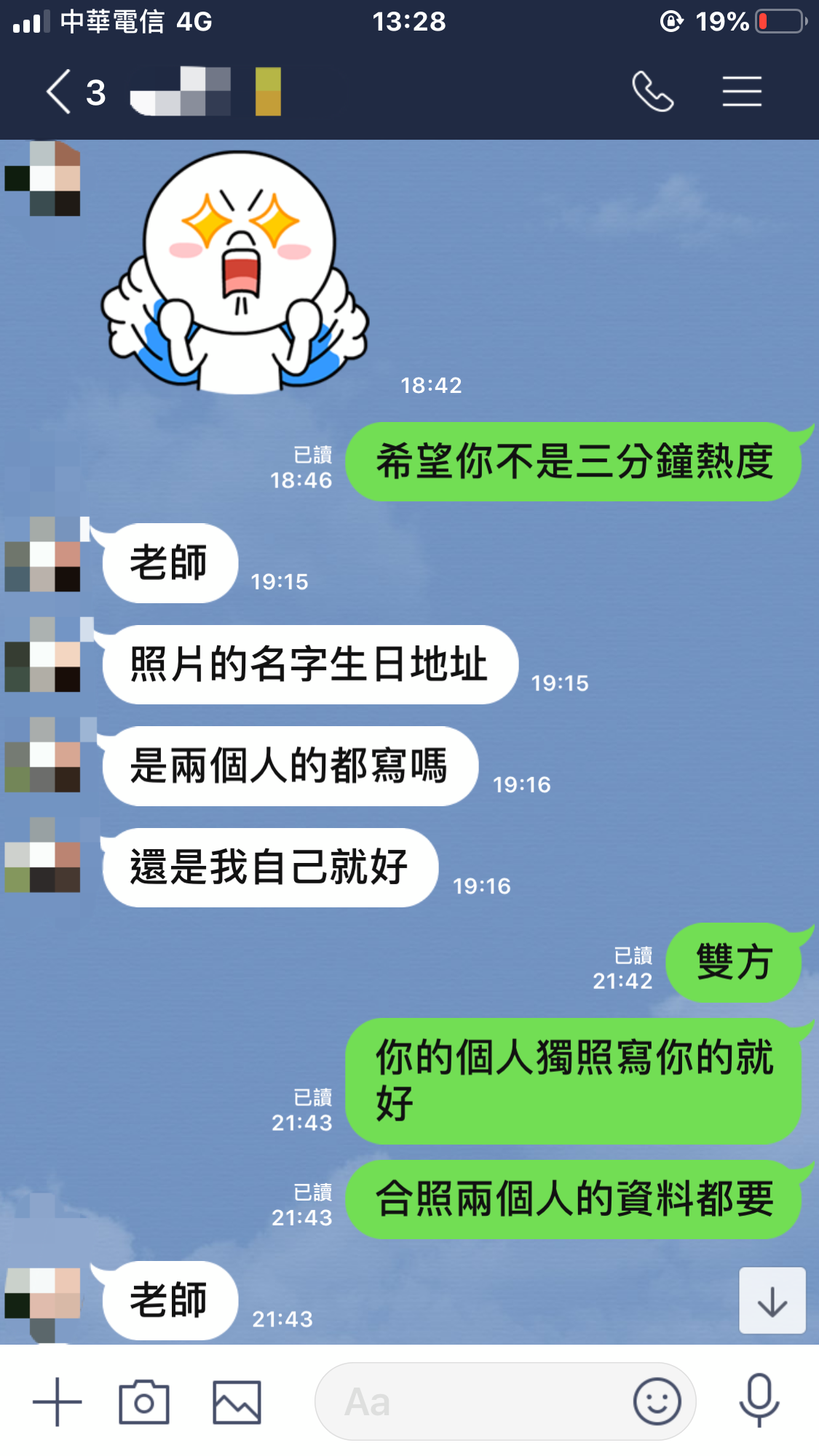Screen dimensions: 819x1456
Task: Jump to latest message with down arrow
Action: click(x=772, y=1300)
